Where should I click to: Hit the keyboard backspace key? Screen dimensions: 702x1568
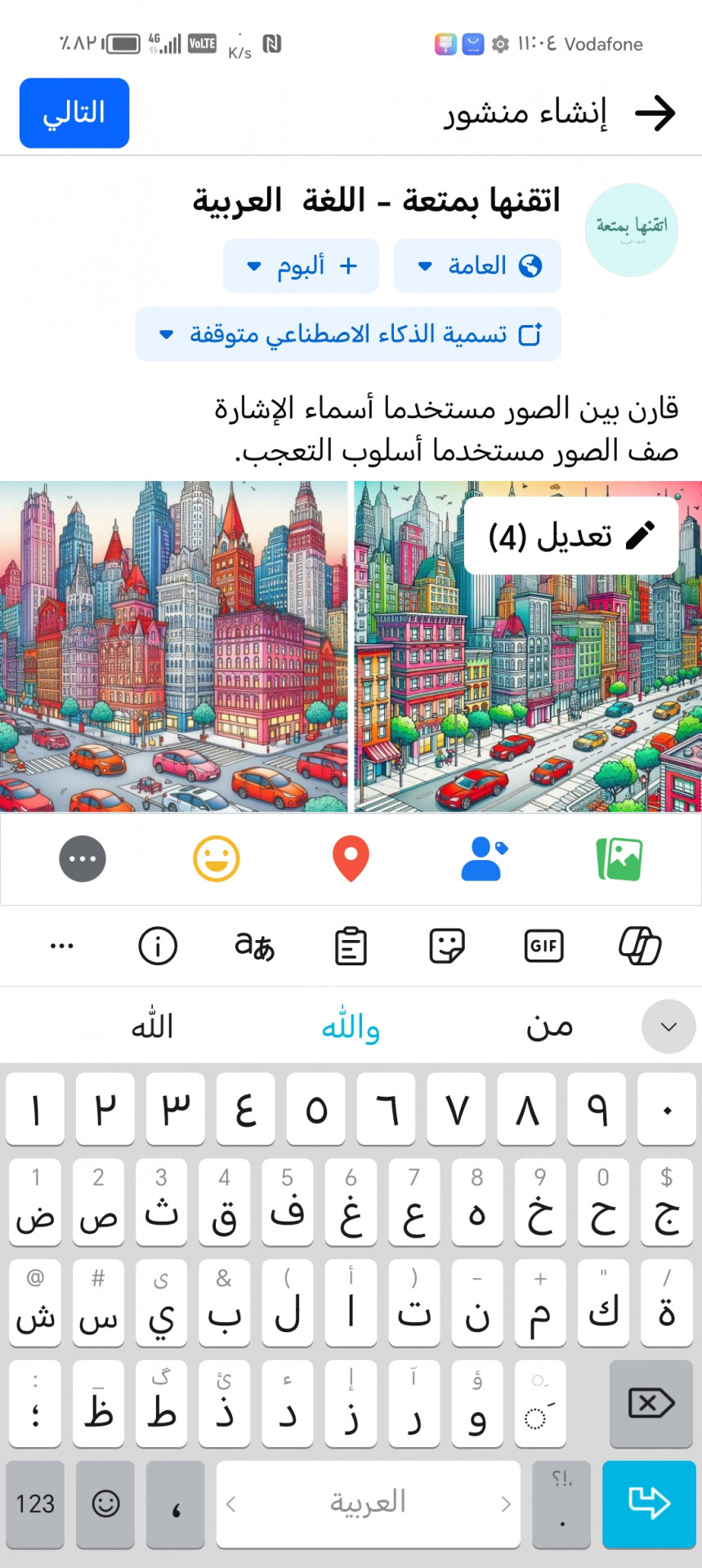[651, 1404]
